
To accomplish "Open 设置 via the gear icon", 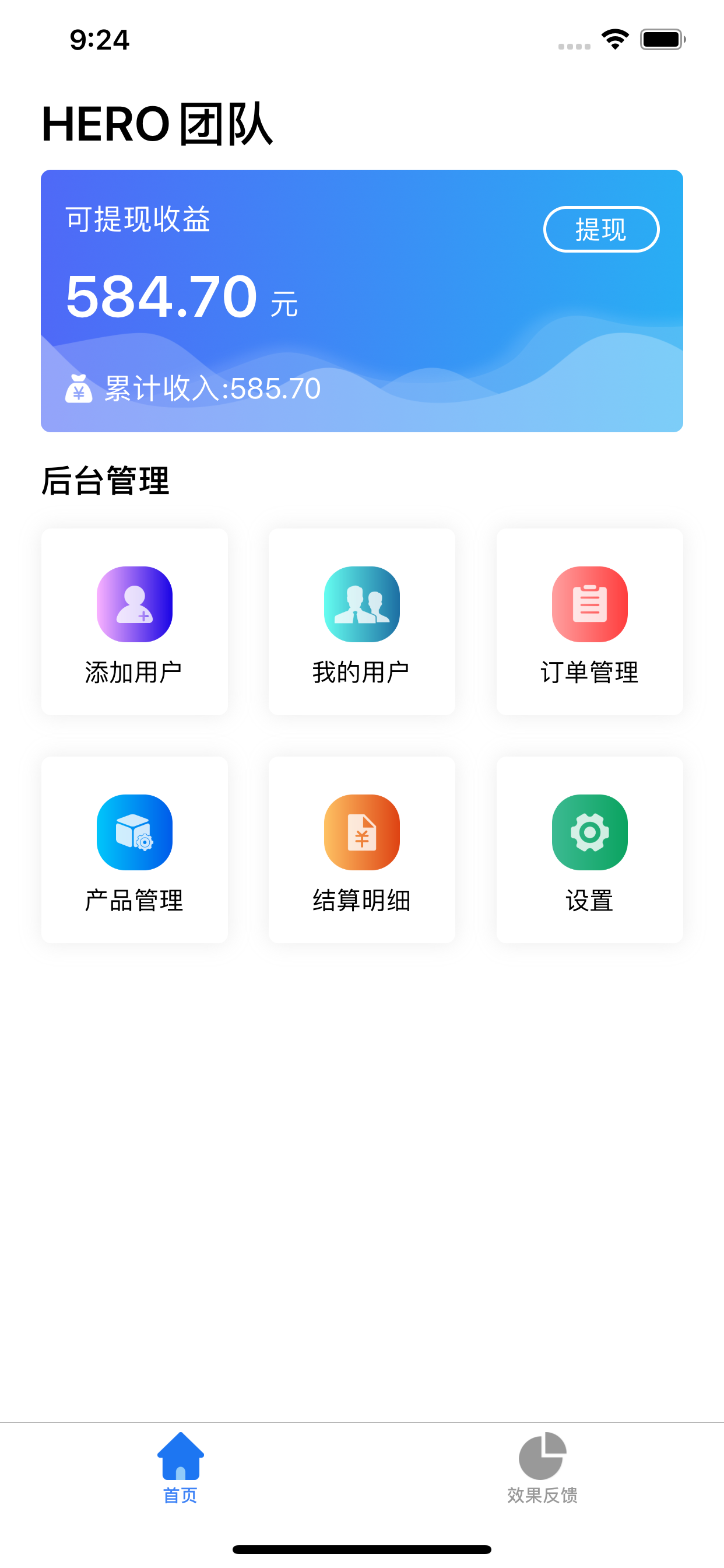I will [x=588, y=832].
